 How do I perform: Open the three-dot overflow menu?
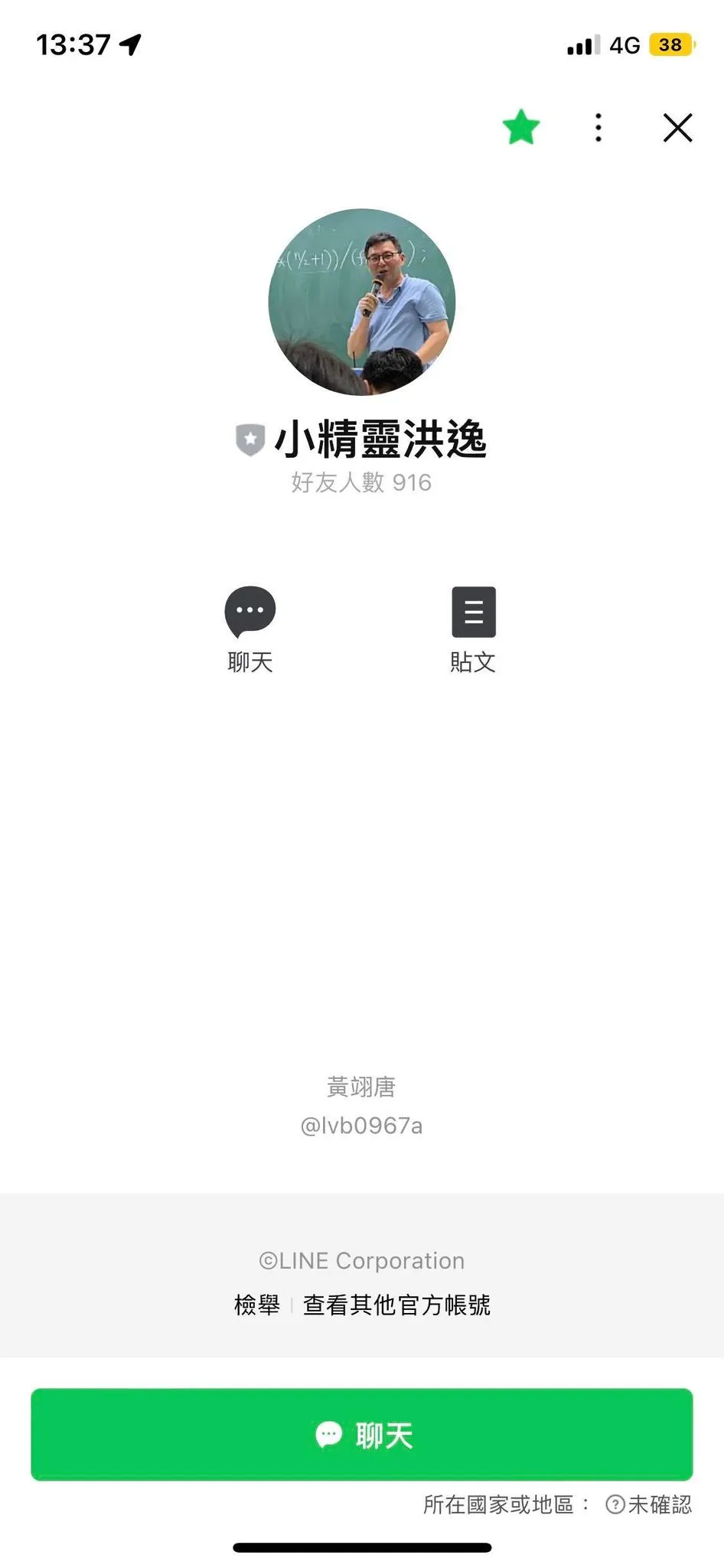[x=598, y=128]
